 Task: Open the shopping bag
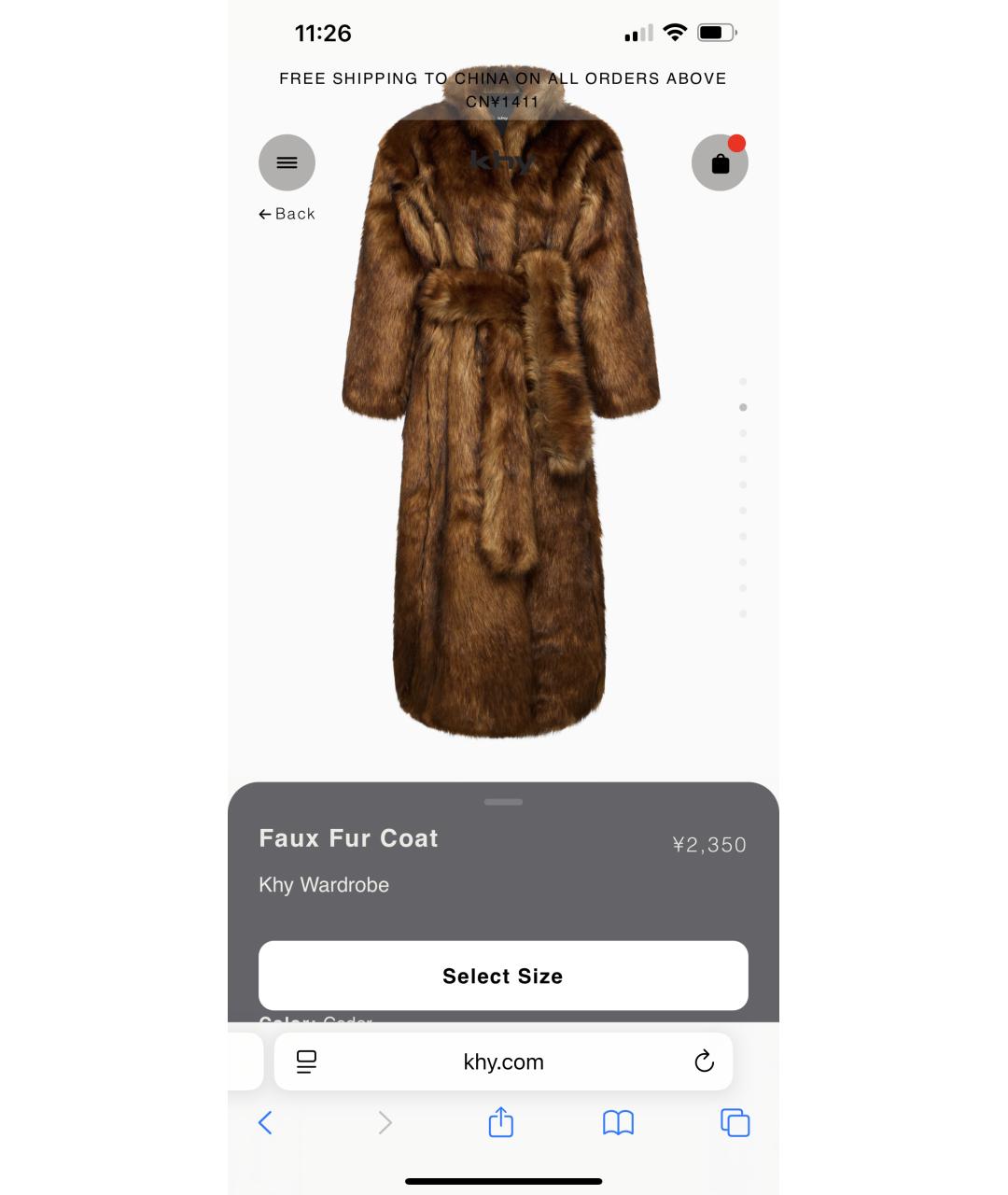[720, 163]
